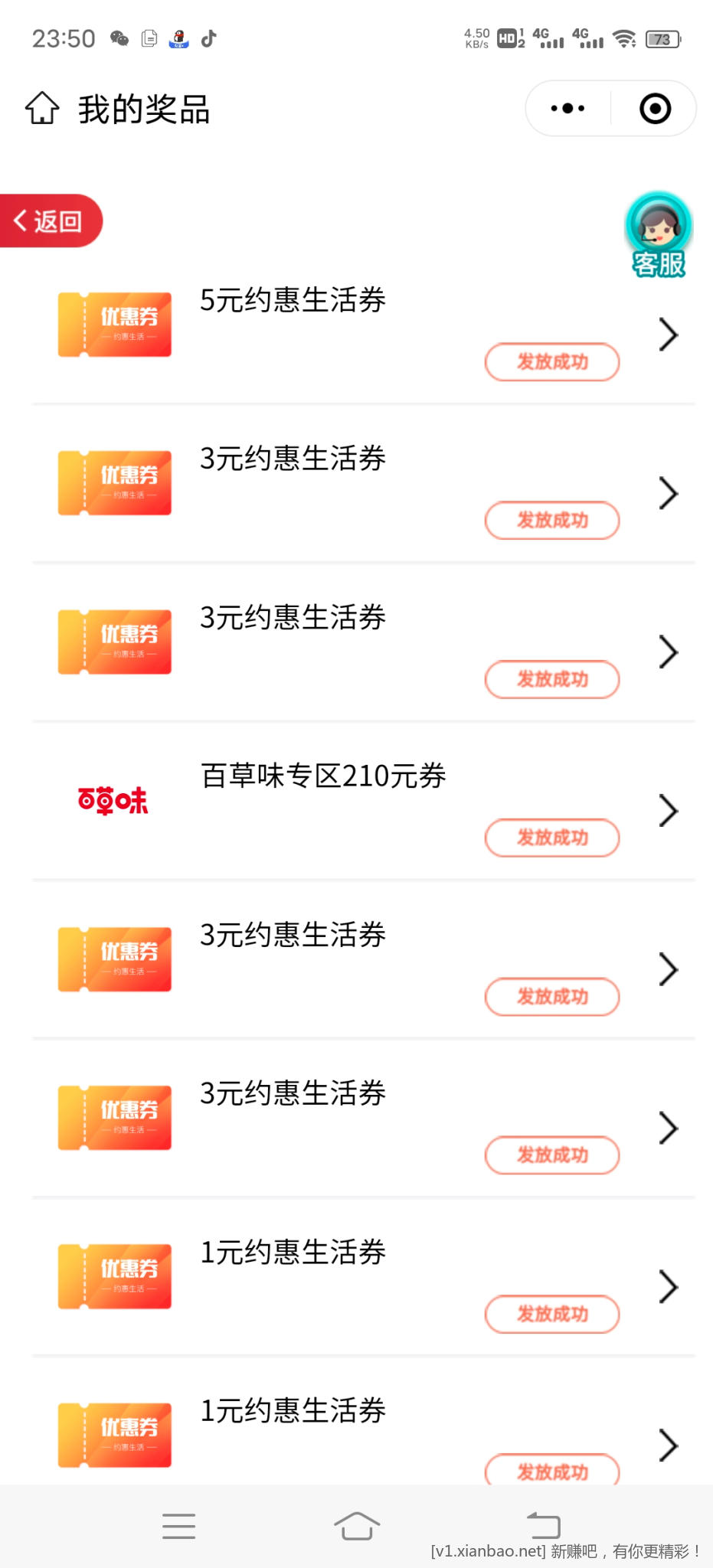Viewport: 713px width, 1568px height.
Task: Go back using the red 返回 button
Action: click(x=49, y=221)
